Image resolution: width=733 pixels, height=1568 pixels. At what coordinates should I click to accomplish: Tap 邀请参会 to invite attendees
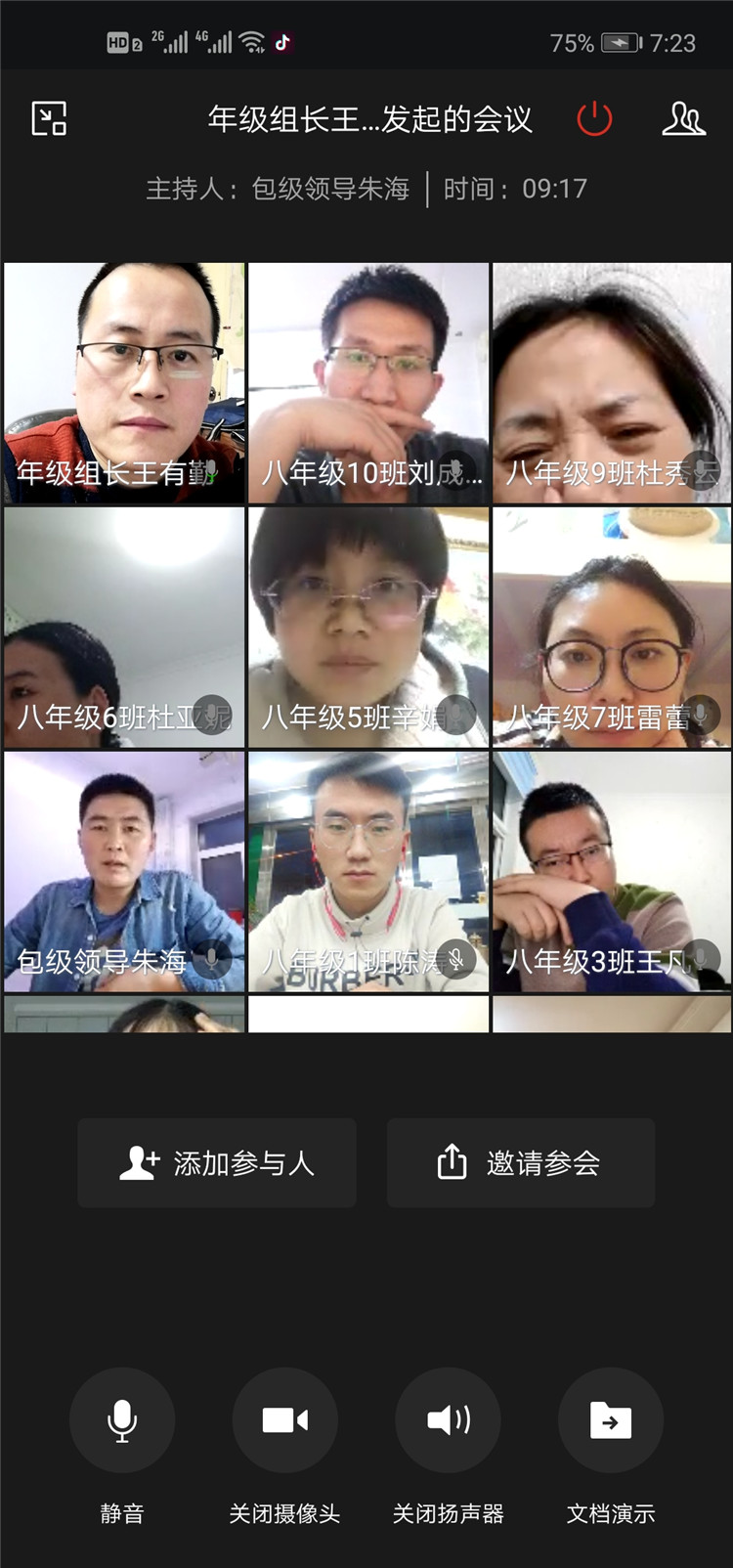click(521, 1163)
